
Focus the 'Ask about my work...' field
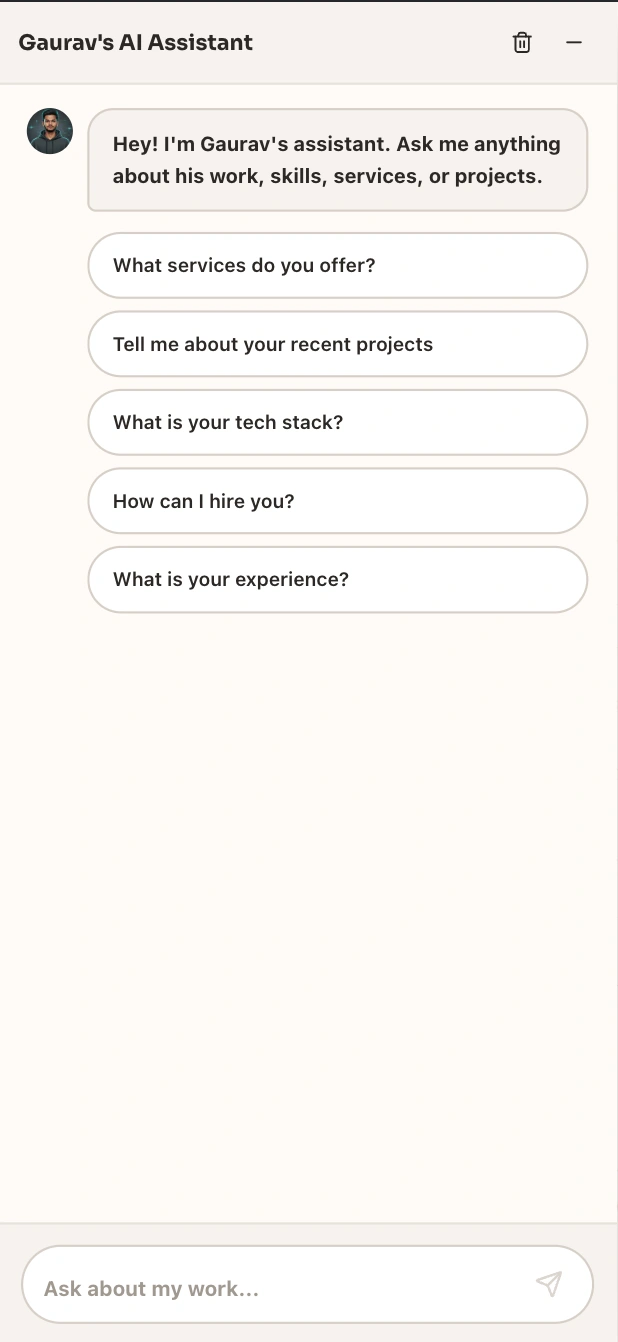[280, 1288]
